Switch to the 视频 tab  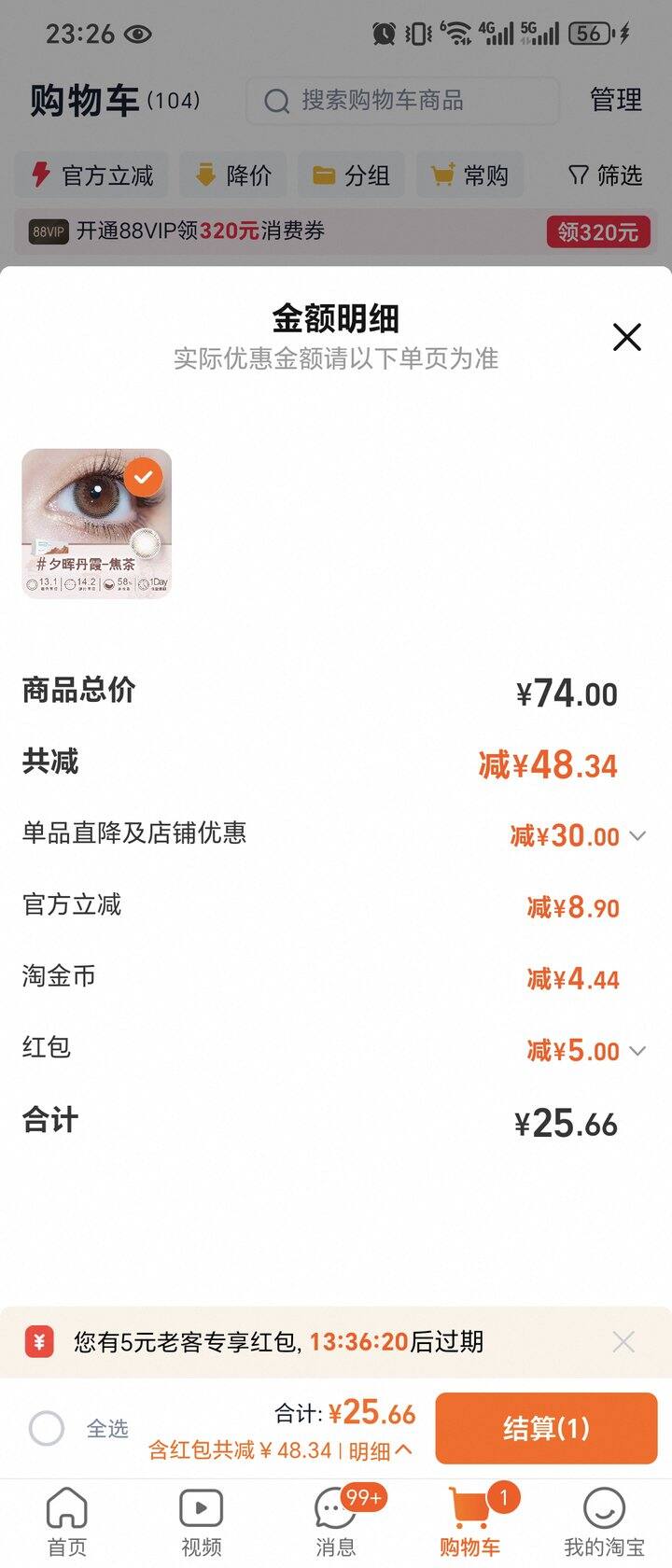click(x=202, y=1521)
